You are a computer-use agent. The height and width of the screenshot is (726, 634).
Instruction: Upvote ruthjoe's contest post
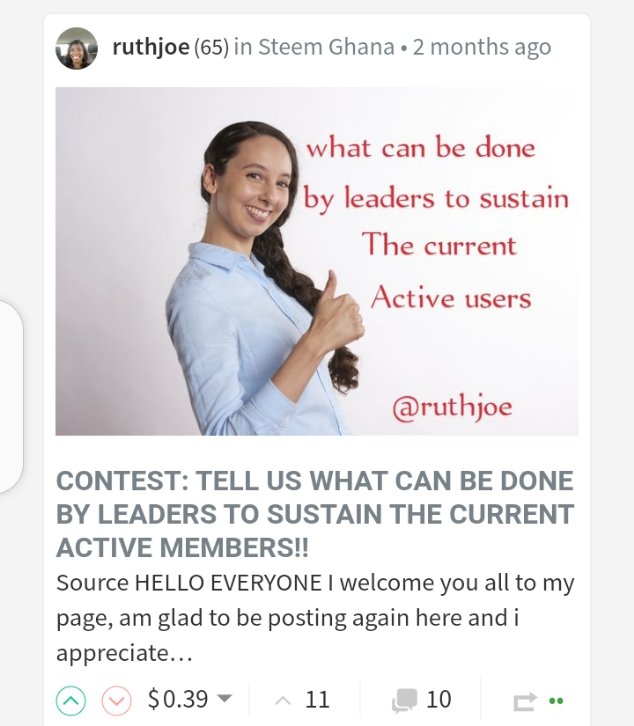click(71, 700)
